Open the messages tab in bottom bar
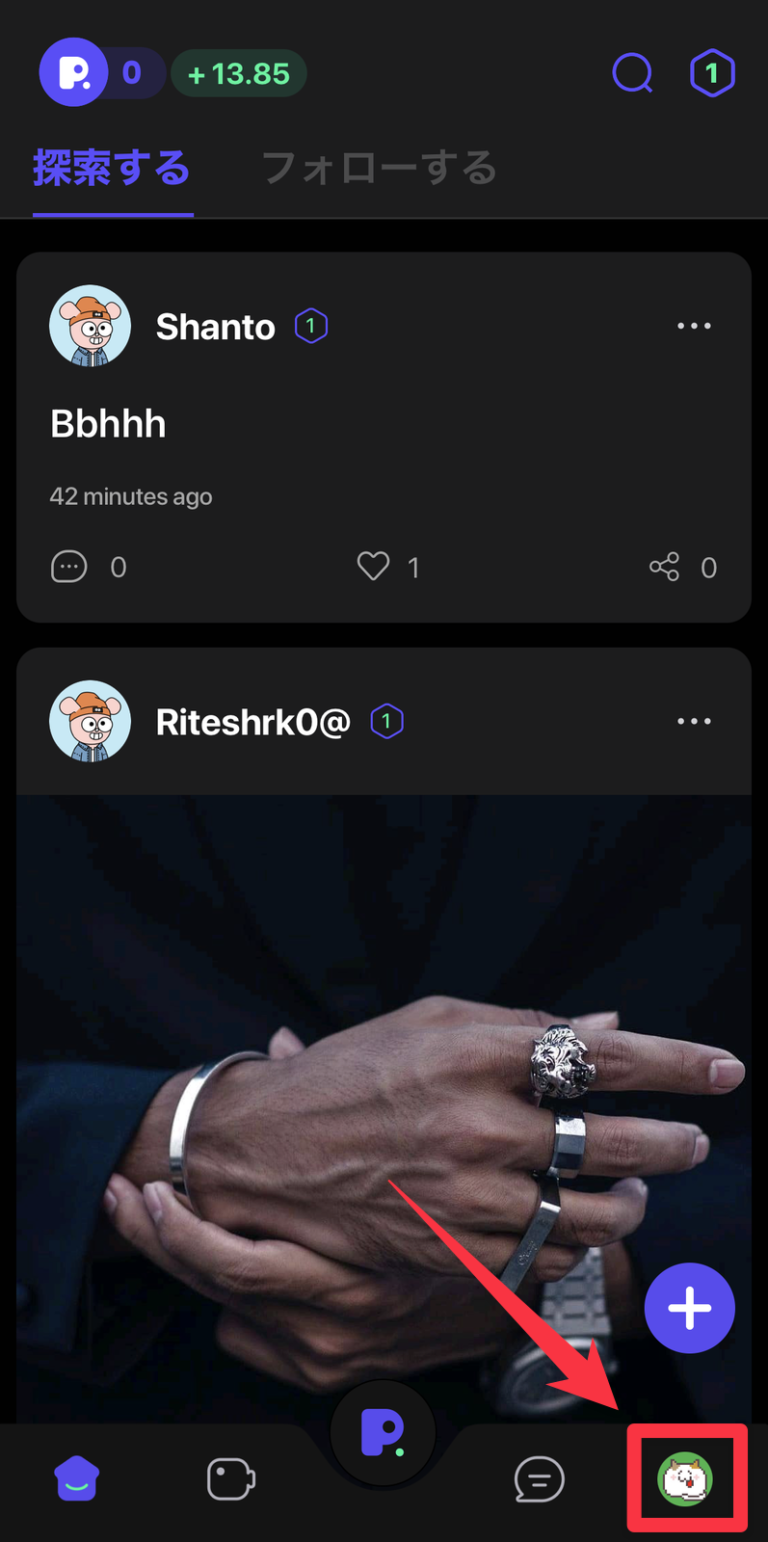768x1542 pixels. point(539,1479)
